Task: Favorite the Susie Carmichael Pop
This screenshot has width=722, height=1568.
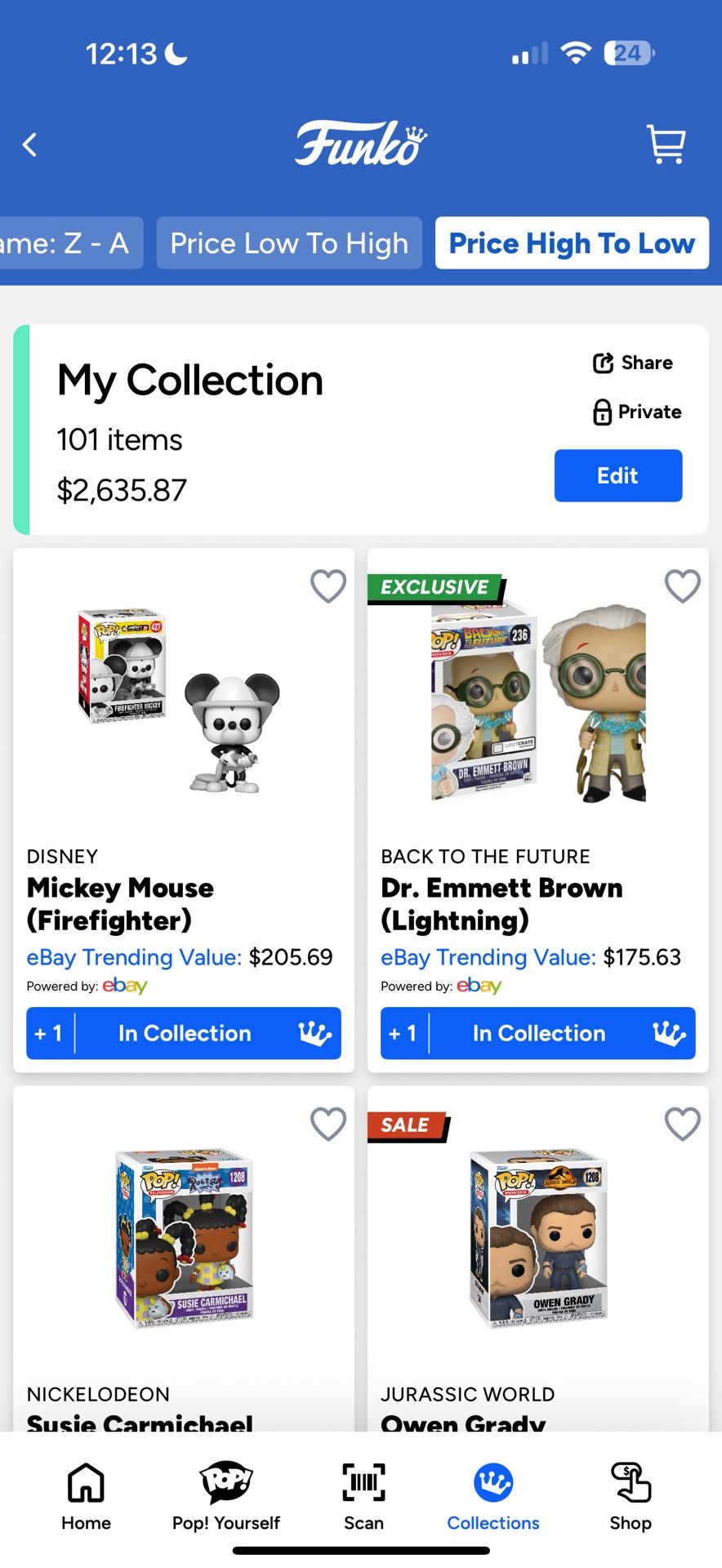Action: point(328,1124)
